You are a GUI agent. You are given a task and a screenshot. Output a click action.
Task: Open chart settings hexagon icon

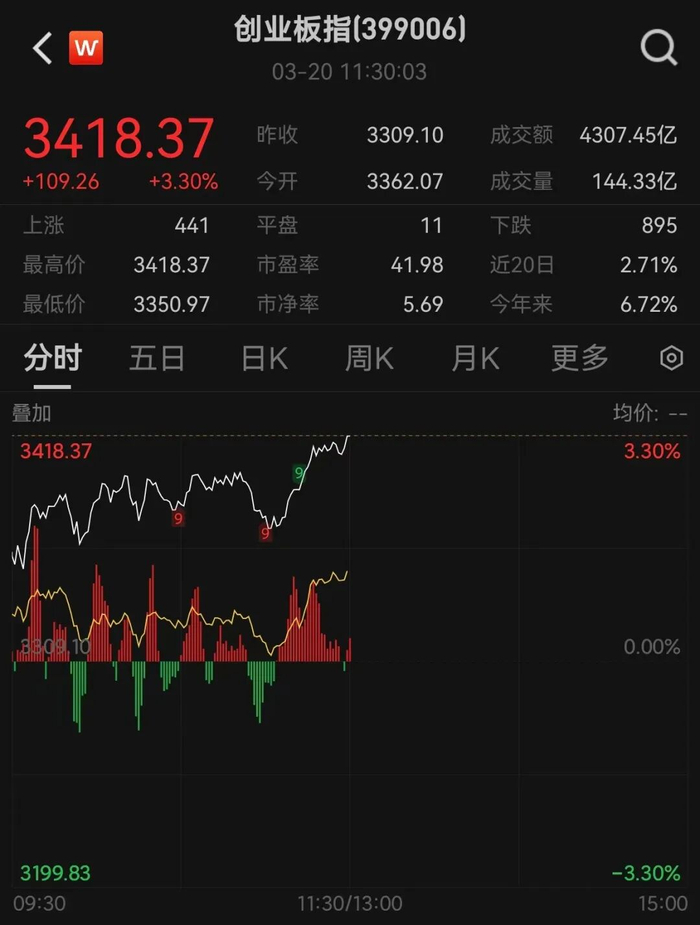(672, 358)
